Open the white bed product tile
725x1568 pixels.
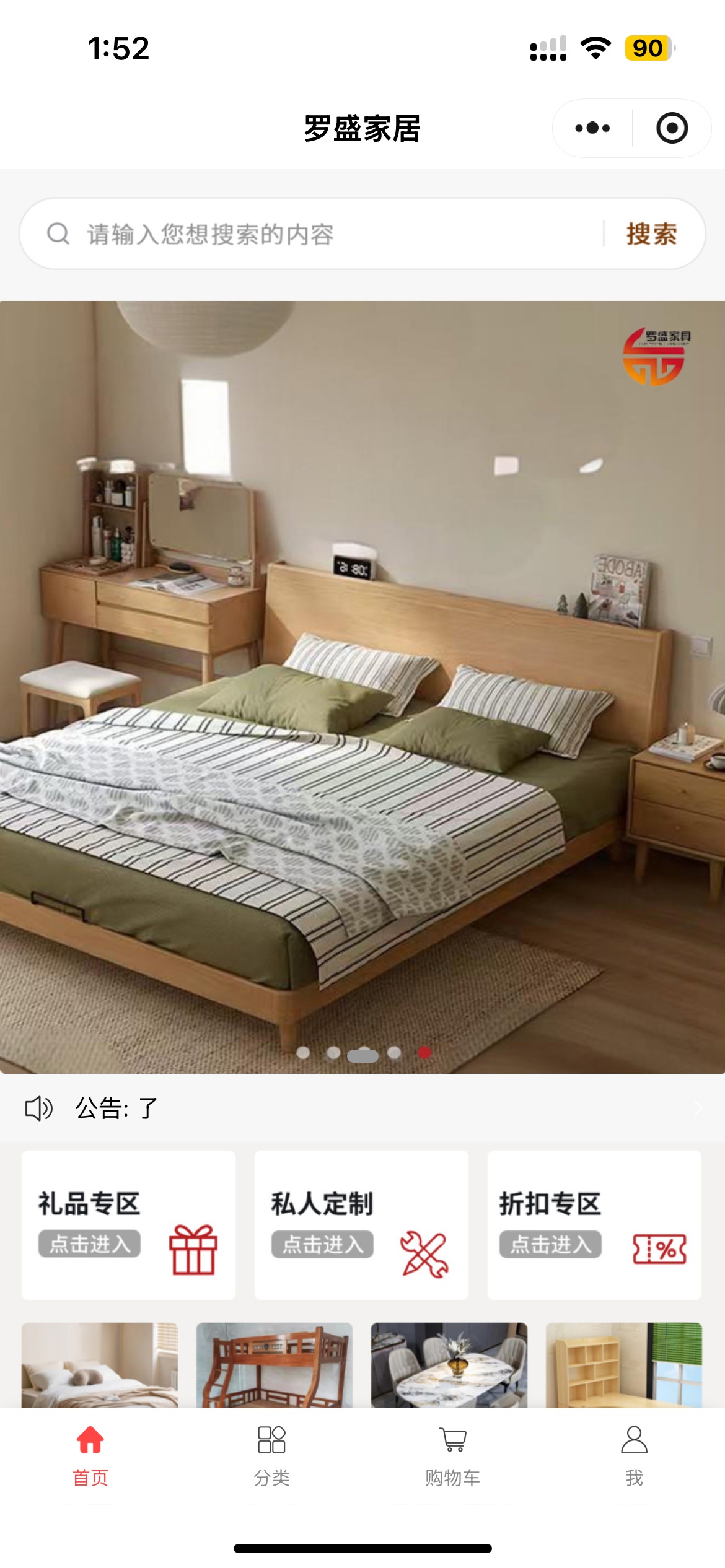(x=100, y=1365)
